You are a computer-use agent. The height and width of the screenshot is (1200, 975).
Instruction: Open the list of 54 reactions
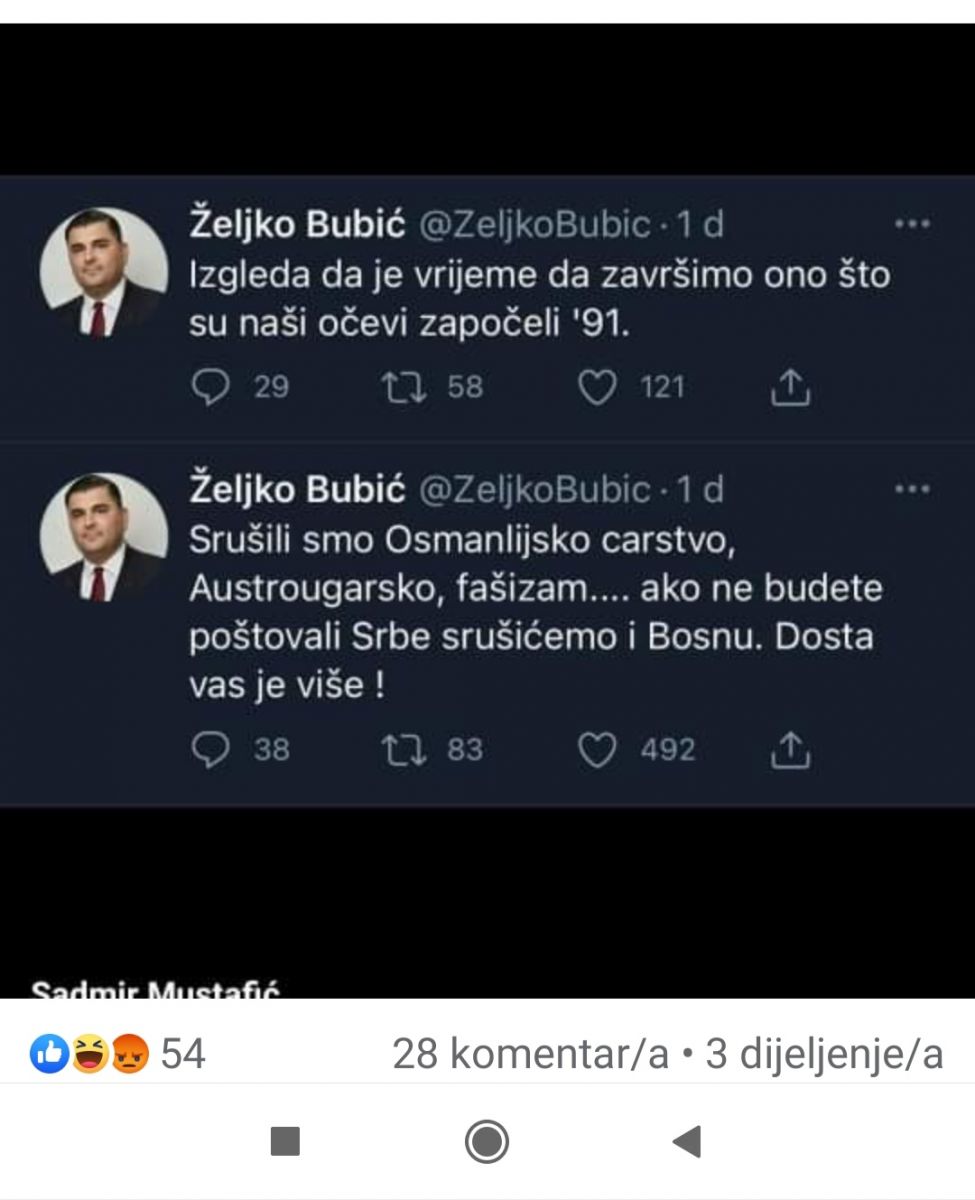[x=118, y=1054]
